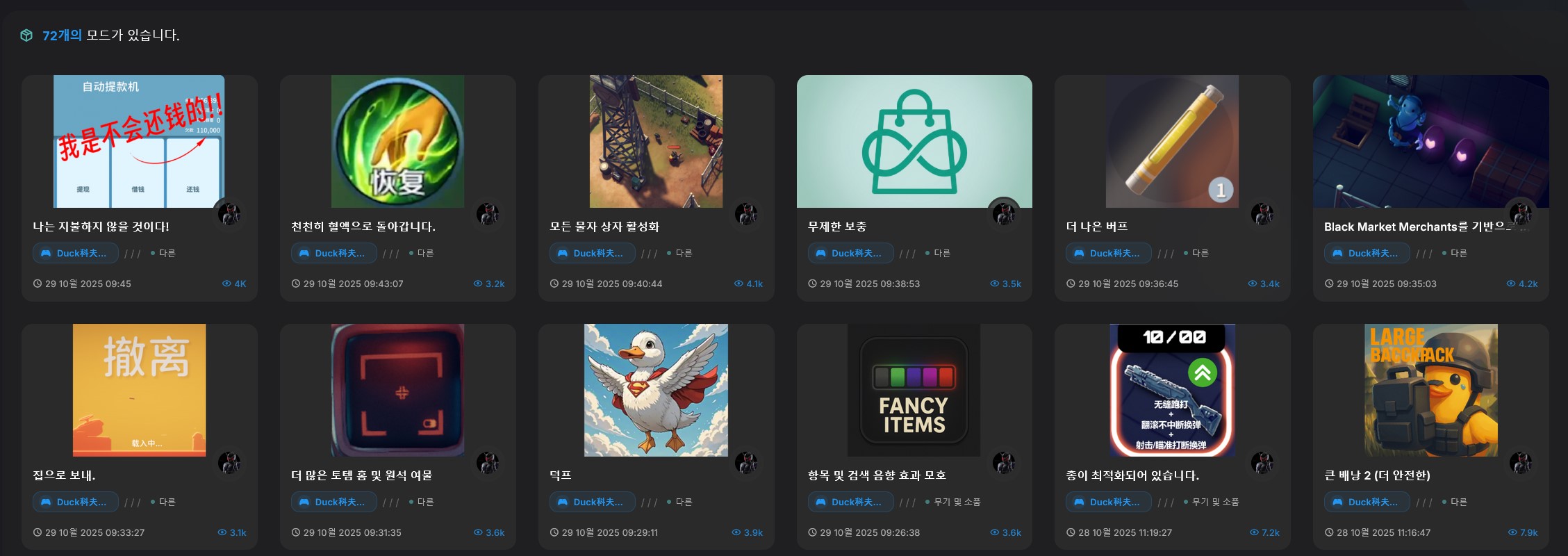The height and width of the screenshot is (556, 1568).
Task: Tap the '다른' category under '모든 물자 상자 활성화'
Action: click(x=683, y=253)
